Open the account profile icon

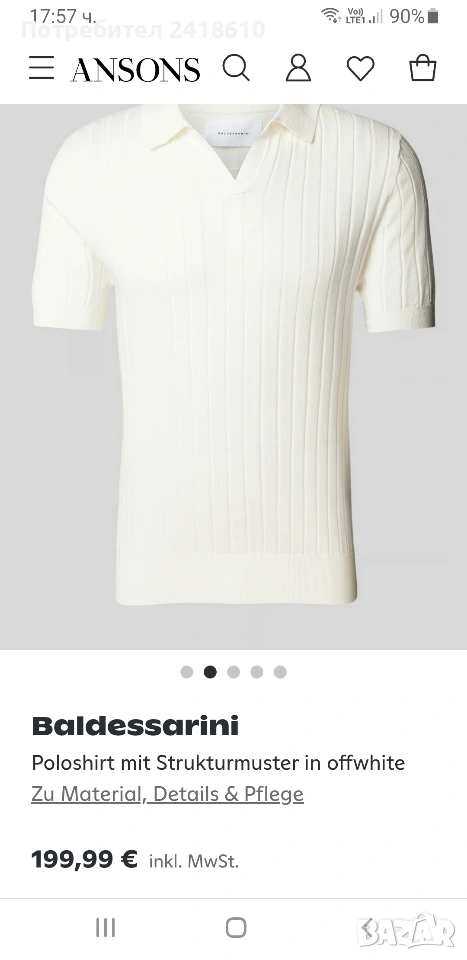tap(298, 68)
